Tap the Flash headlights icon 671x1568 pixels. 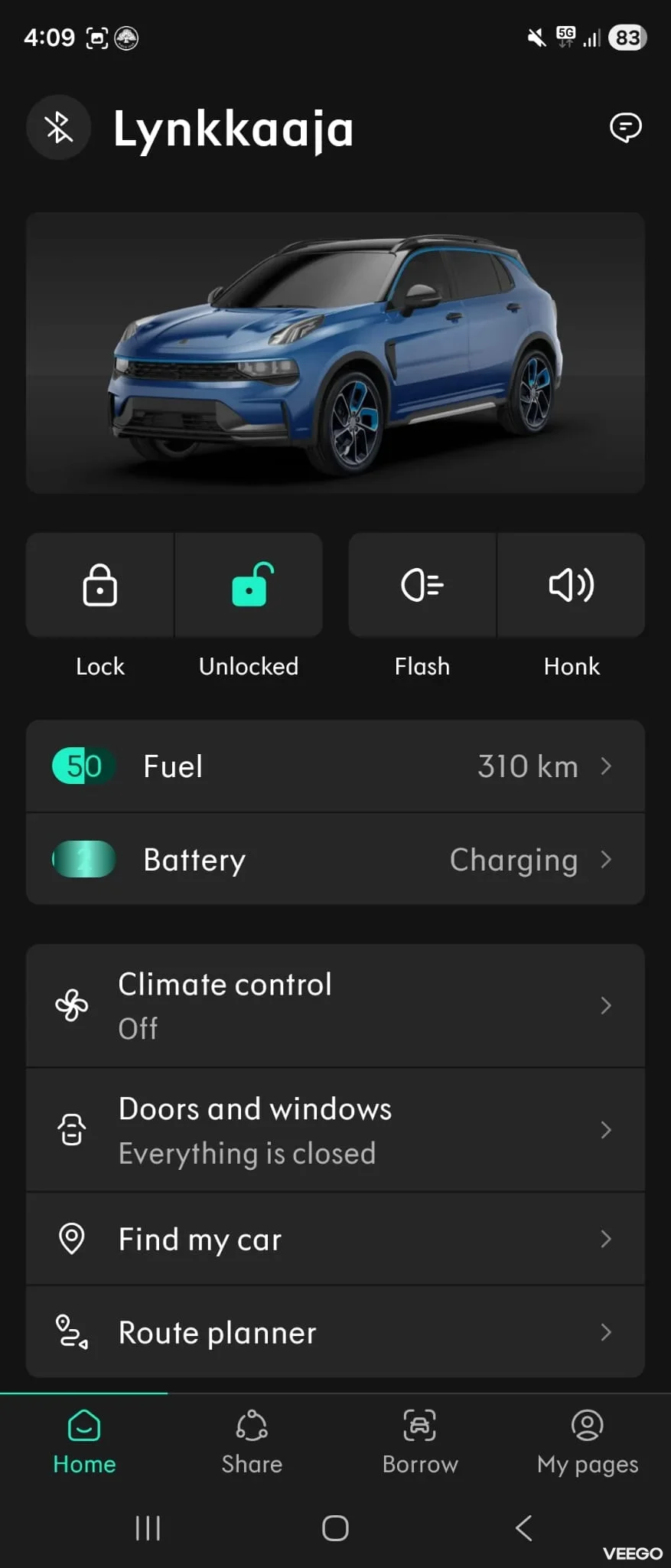click(x=422, y=585)
